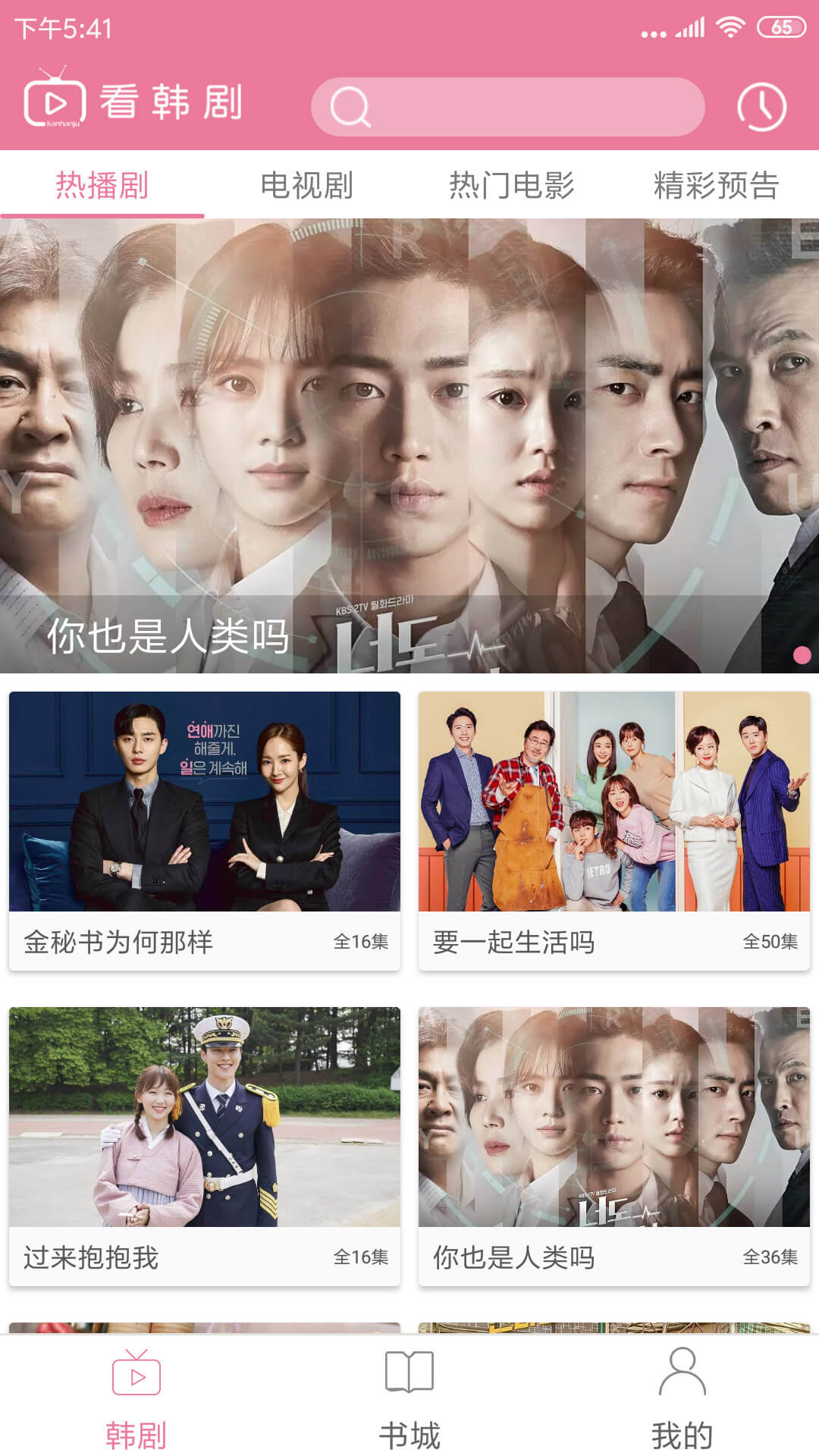Open the 你也是人类吗 card with 全36集
This screenshot has height=1456, width=819.
614,1146
